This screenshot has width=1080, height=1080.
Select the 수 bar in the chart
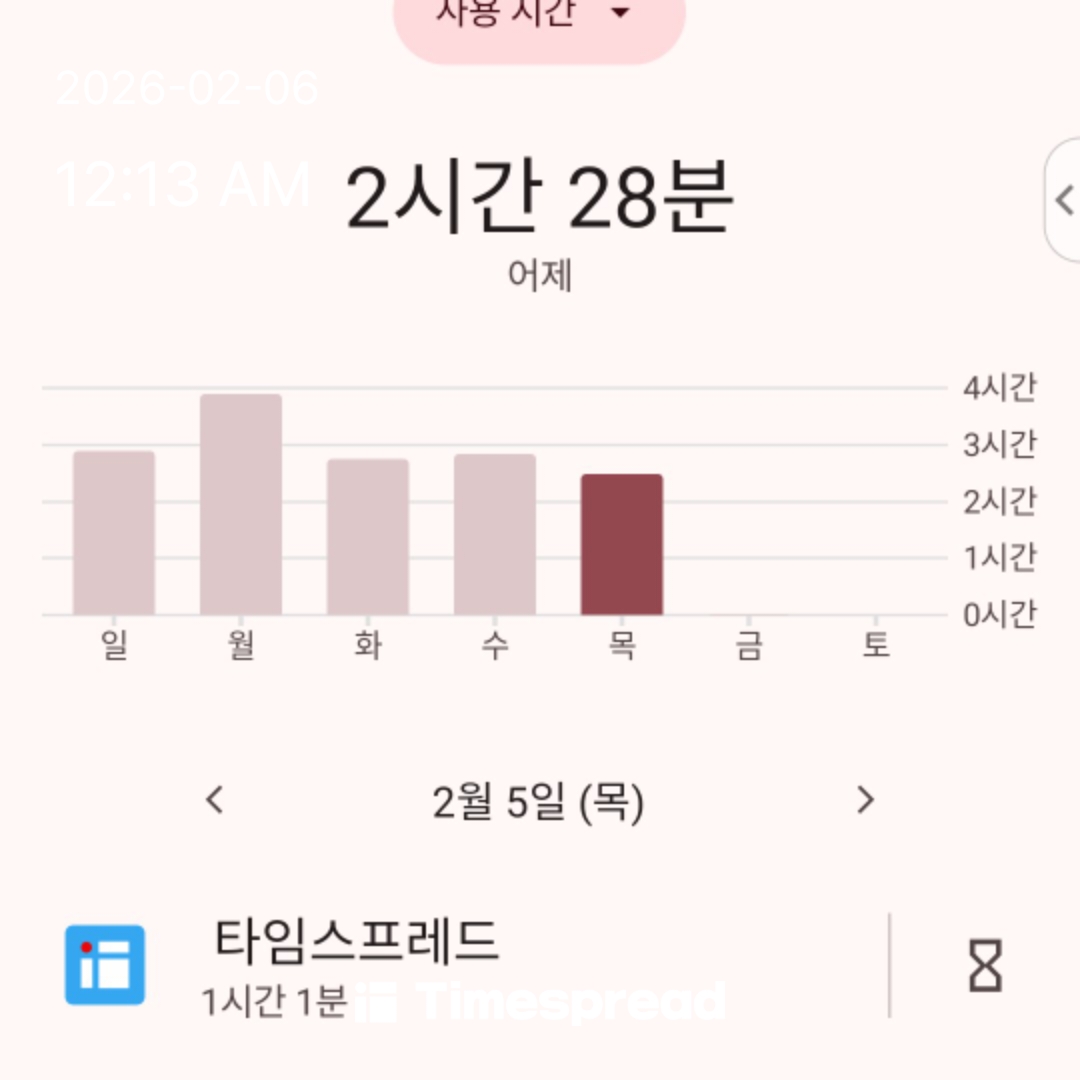[x=495, y=535]
